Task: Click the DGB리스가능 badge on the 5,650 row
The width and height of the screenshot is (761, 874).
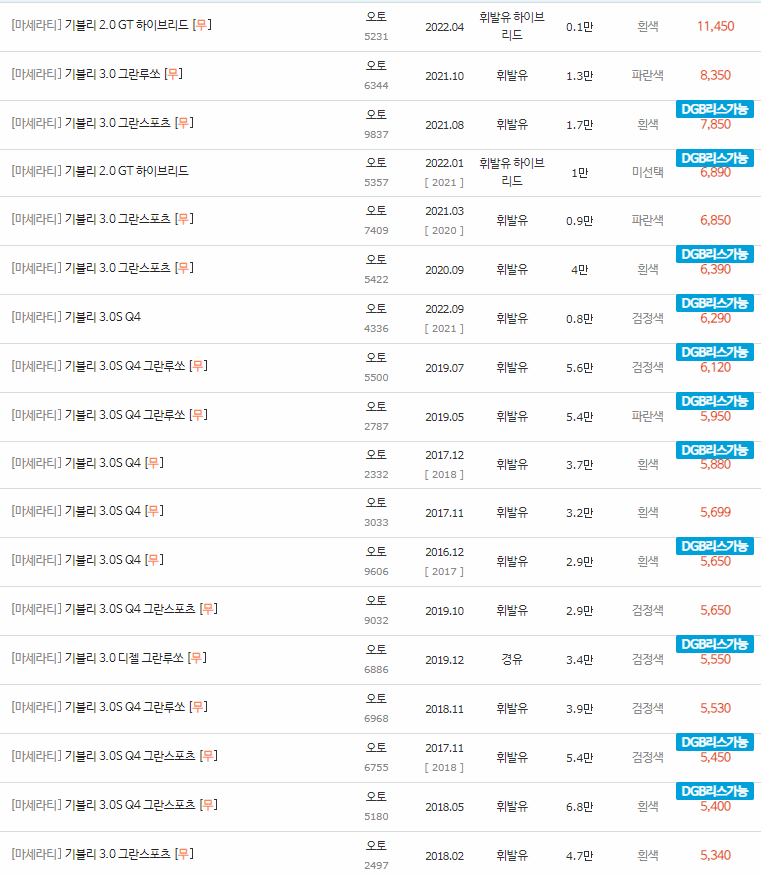Action: pos(716,548)
